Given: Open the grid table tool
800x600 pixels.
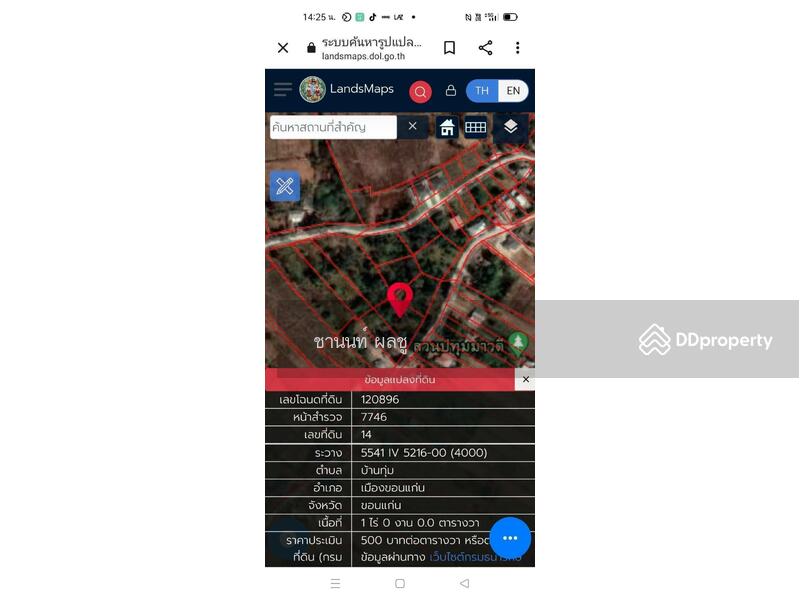Looking at the screenshot, I should tap(476, 127).
